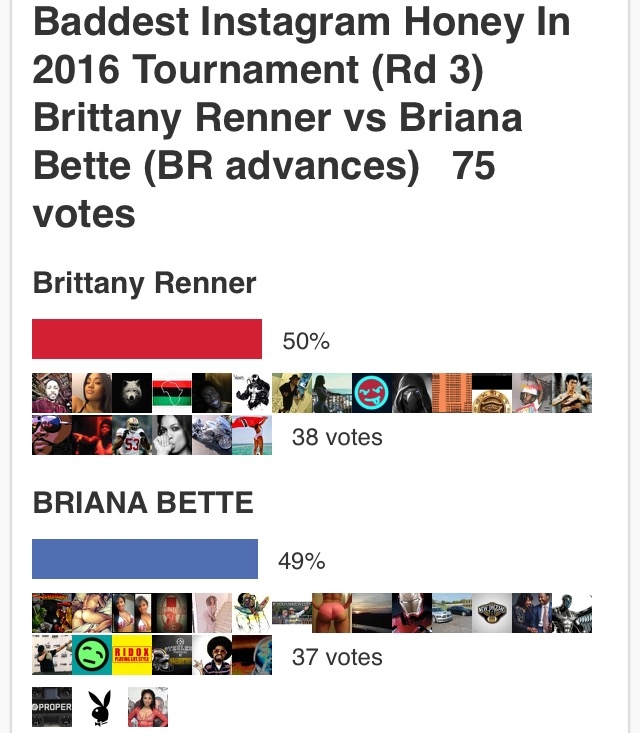This screenshot has height=733, width=640.
Task: Tap the green smiley face avatar
Action: tap(91, 655)
